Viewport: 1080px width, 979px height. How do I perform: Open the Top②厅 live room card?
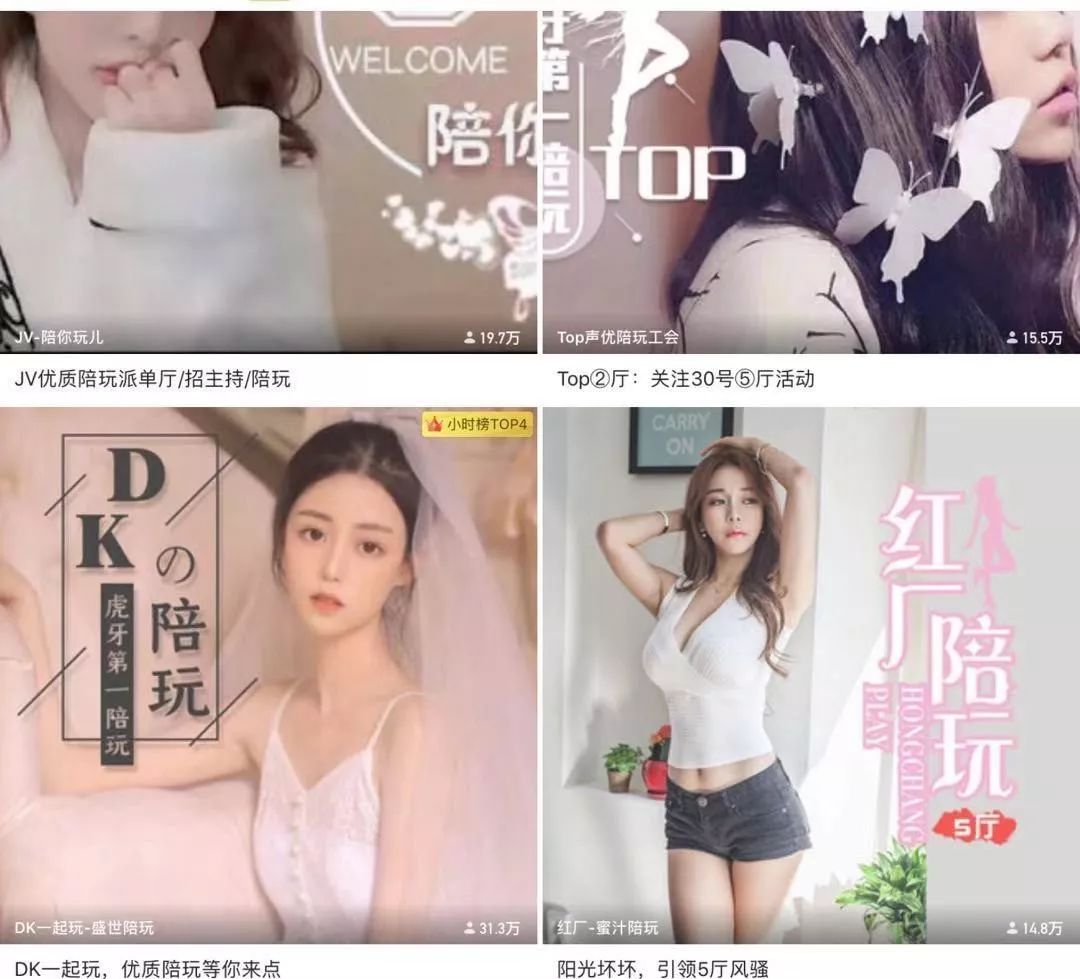[810, 190]
